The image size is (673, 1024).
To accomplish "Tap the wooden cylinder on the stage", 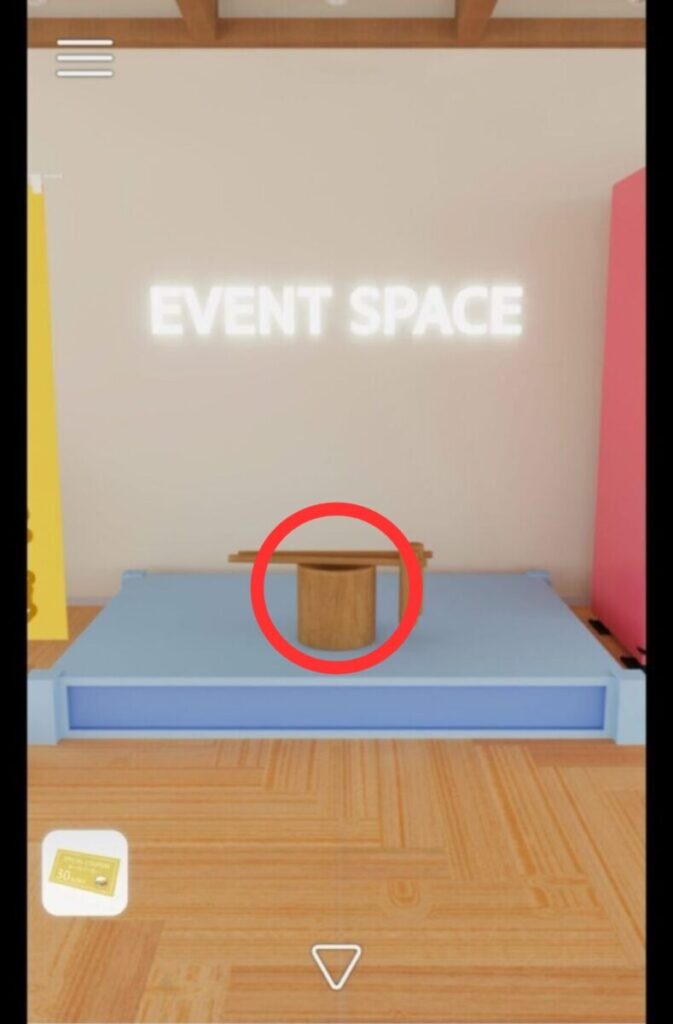I will 336,606.
